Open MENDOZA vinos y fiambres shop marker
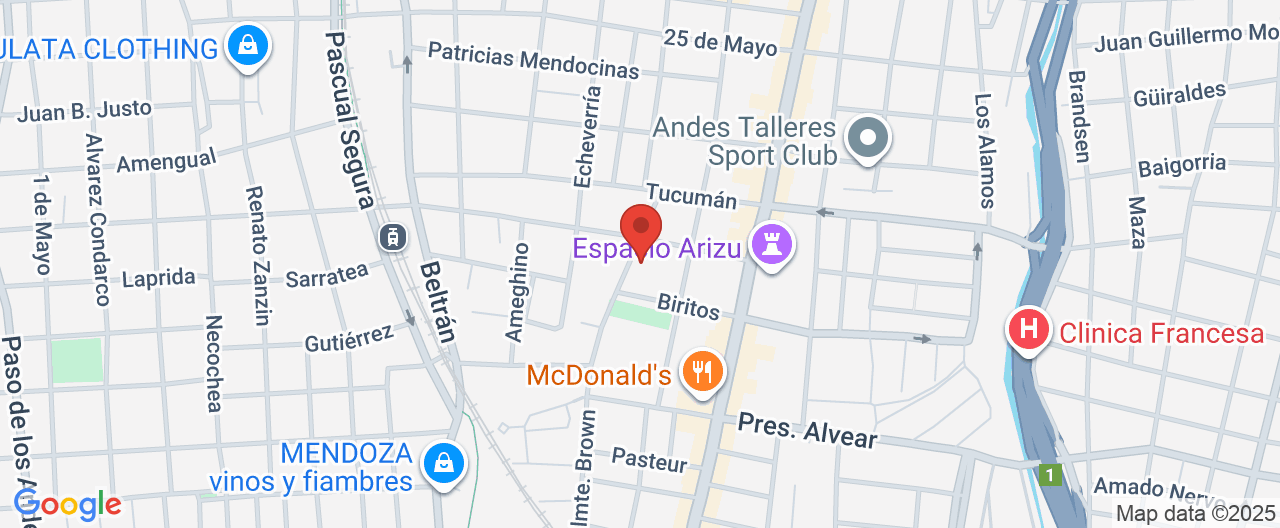The width and height of the screenshot is (1280, 528). coord(441,463)
